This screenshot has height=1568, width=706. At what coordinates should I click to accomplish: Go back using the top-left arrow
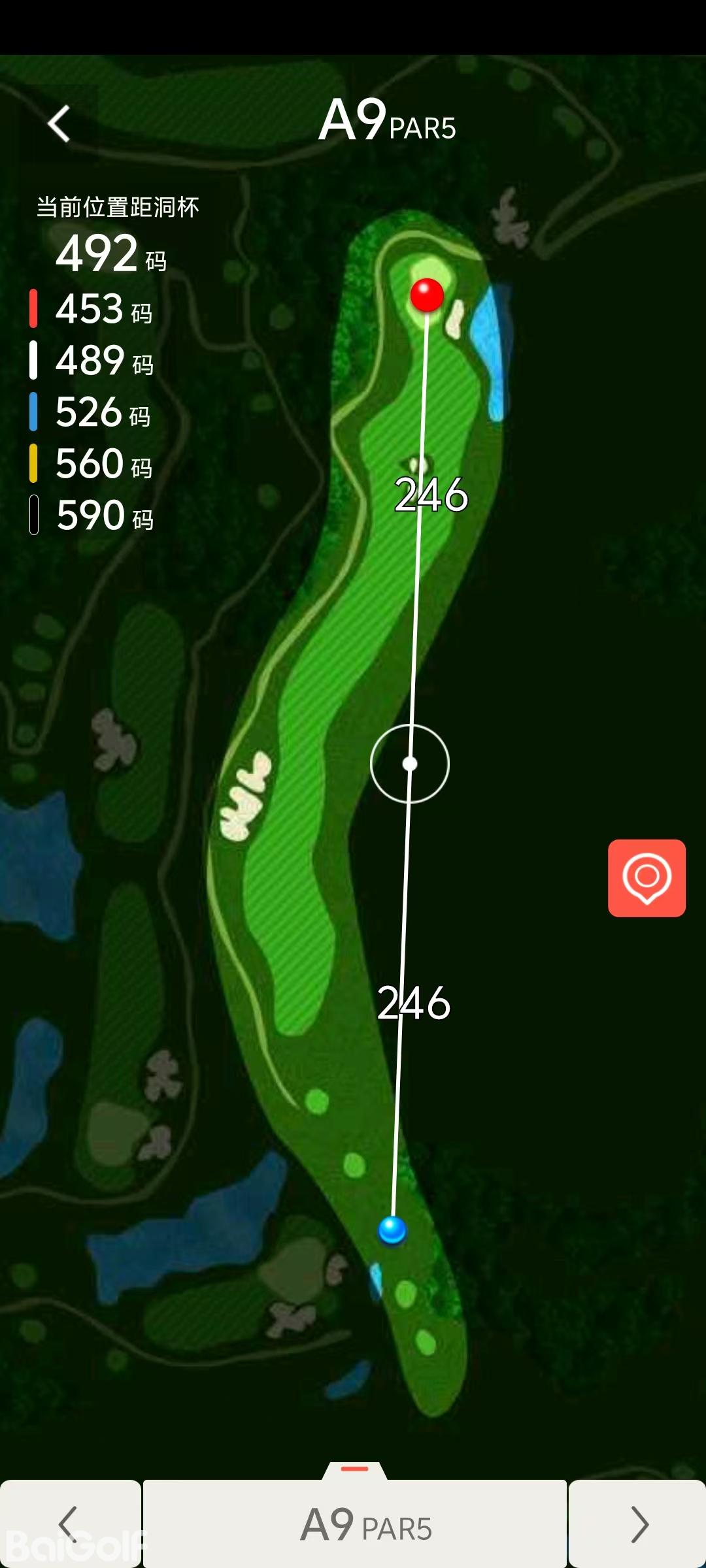point(59,123)
